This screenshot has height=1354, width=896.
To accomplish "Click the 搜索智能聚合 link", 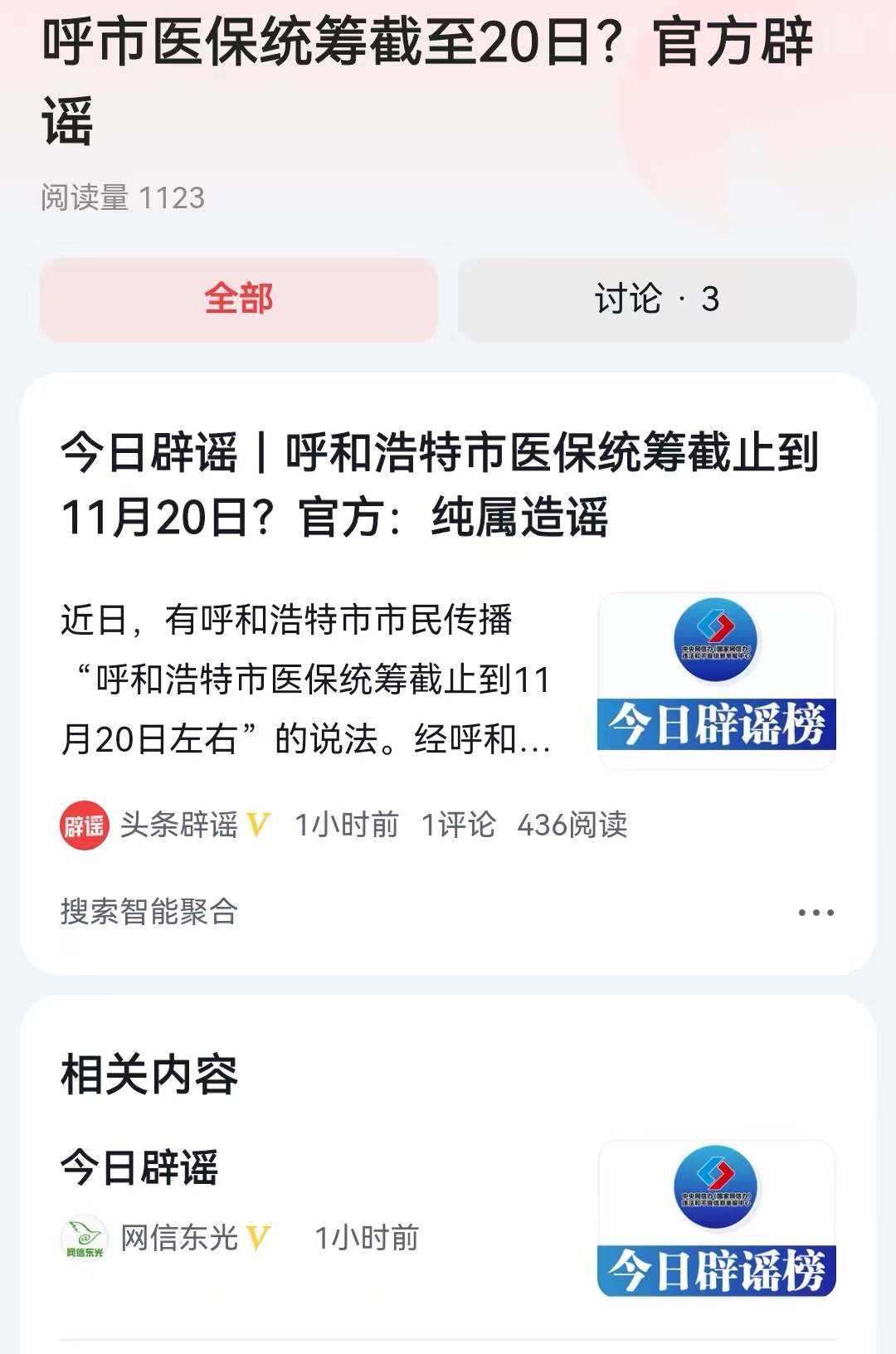I will point(148,913).
